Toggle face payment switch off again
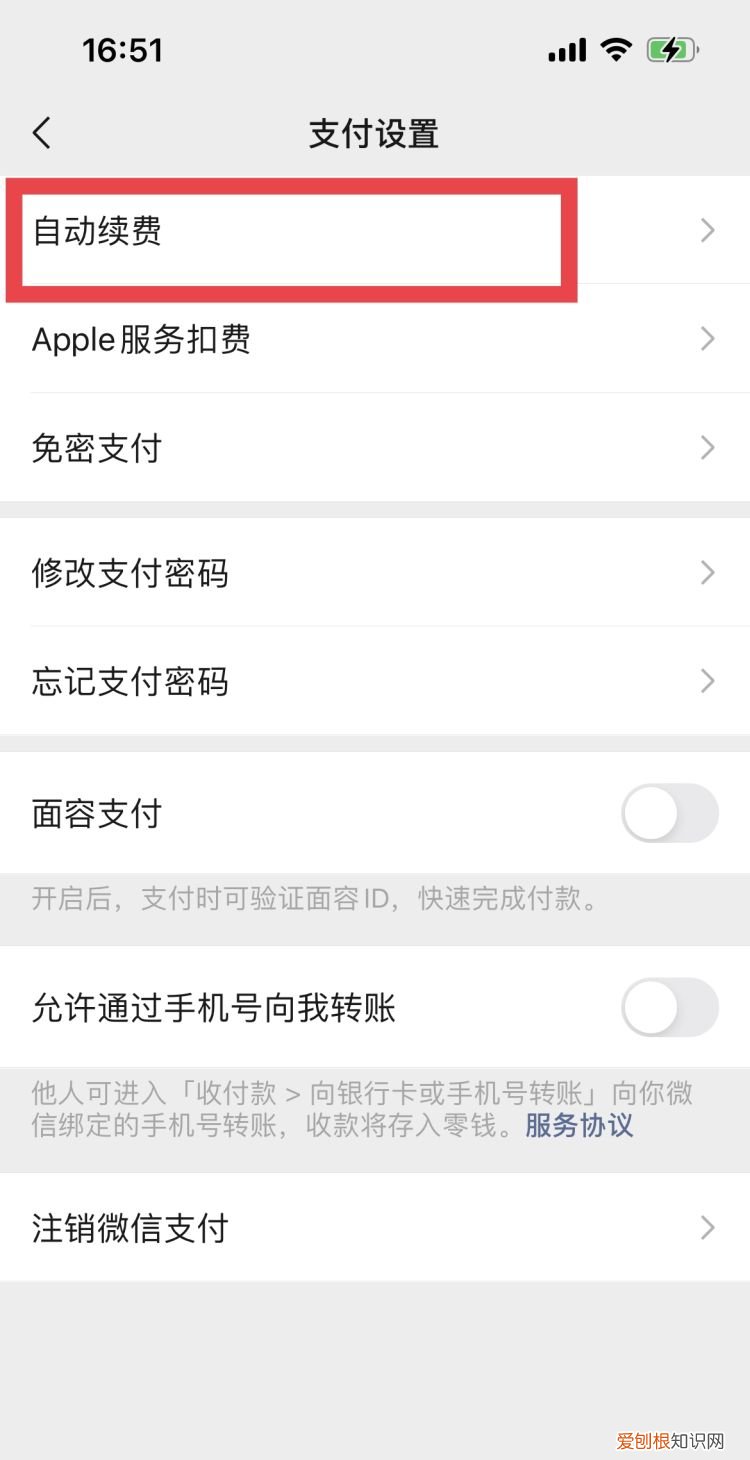Viewport: 750px width, 1460px height. [x=669, y=814]
